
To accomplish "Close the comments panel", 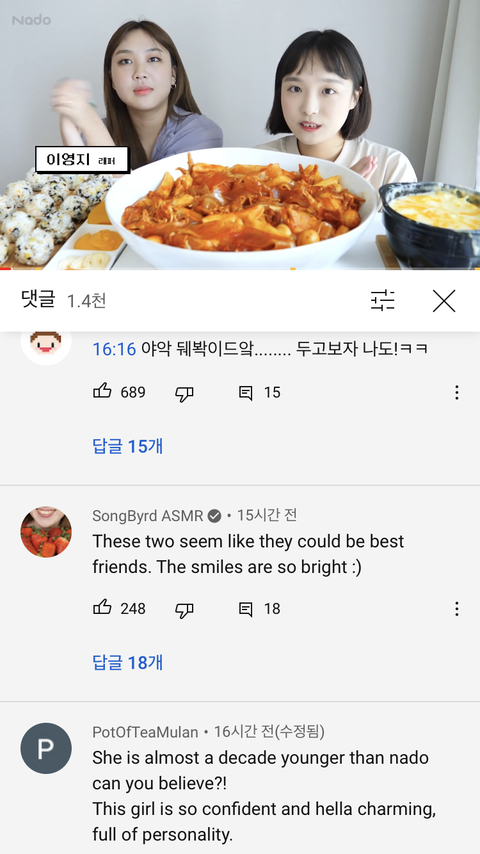I will click(x=444, y=301).
